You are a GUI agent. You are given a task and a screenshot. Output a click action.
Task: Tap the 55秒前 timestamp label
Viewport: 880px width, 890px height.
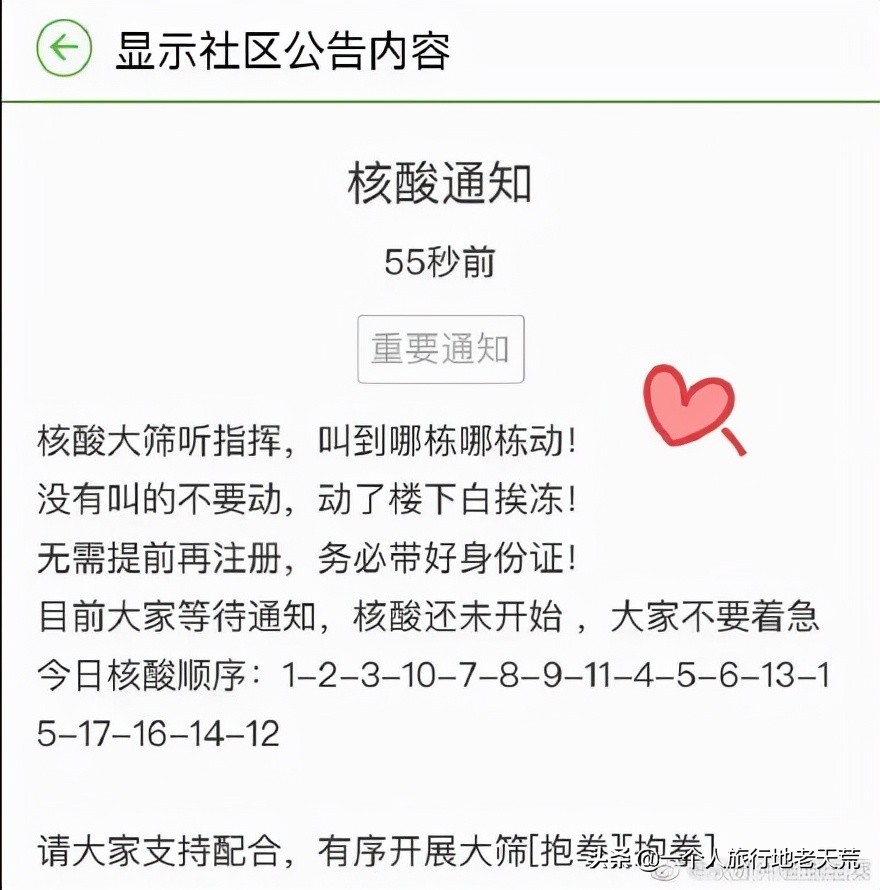(440, 262)
